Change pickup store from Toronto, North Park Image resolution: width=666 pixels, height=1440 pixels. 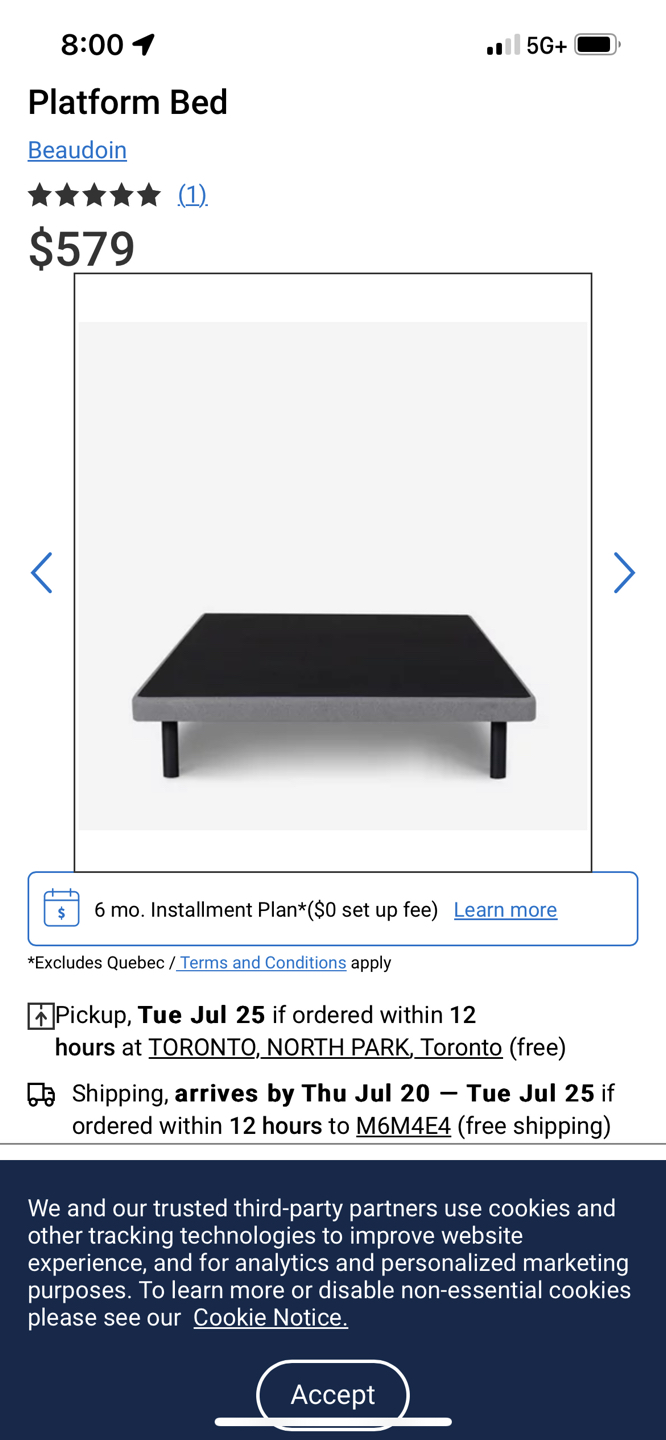pyautogui.click(x=325, y=1047)
